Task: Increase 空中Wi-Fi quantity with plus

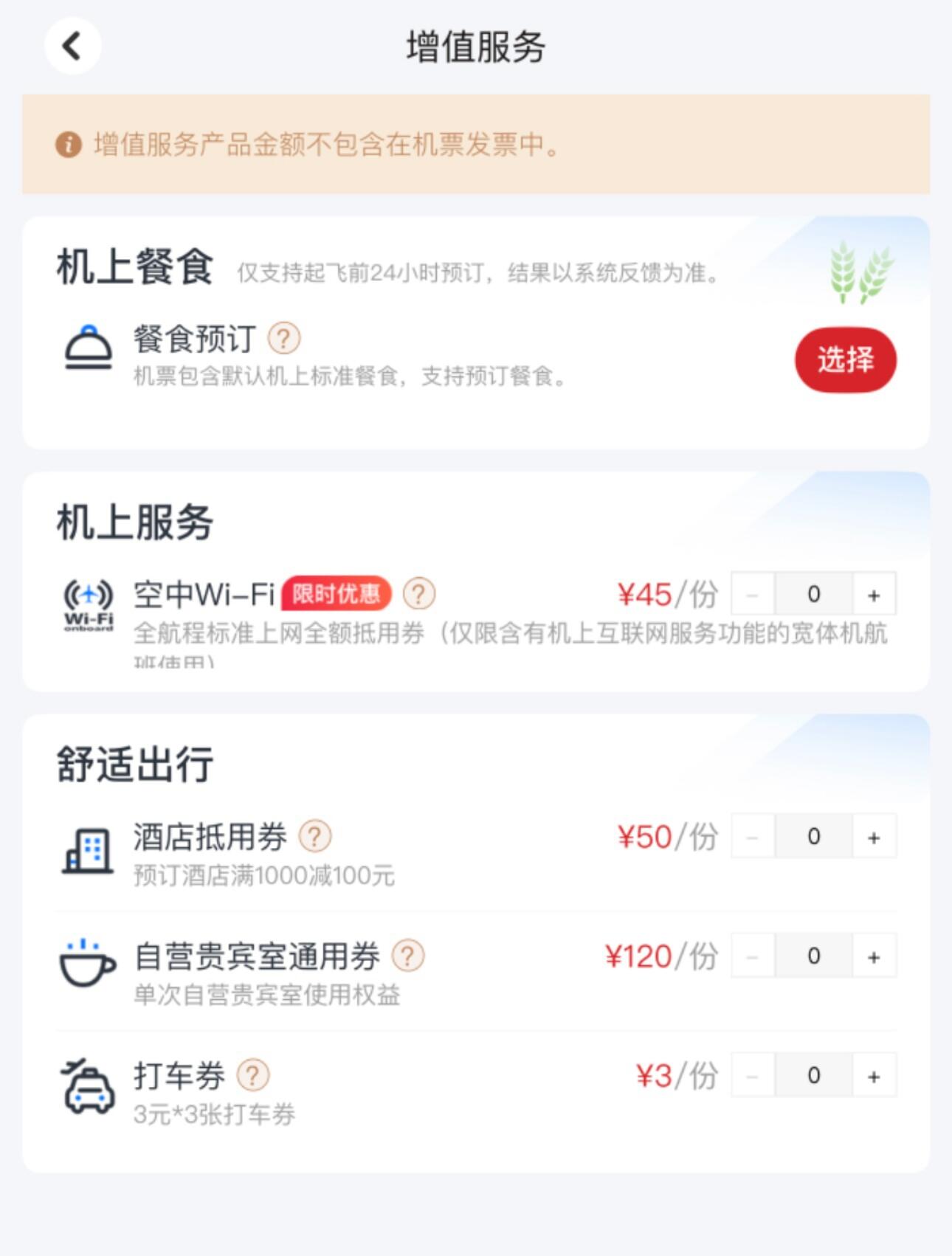Action: pos(874,594)
